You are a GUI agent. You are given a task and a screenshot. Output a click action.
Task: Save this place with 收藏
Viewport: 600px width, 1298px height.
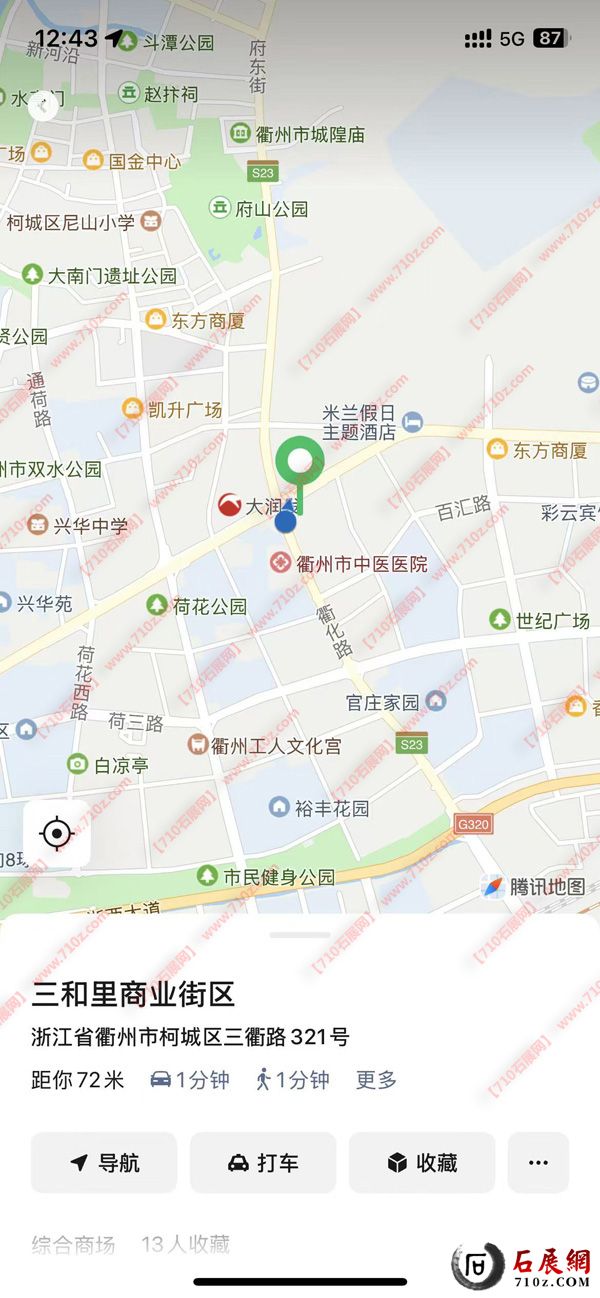pos(422,1162)
